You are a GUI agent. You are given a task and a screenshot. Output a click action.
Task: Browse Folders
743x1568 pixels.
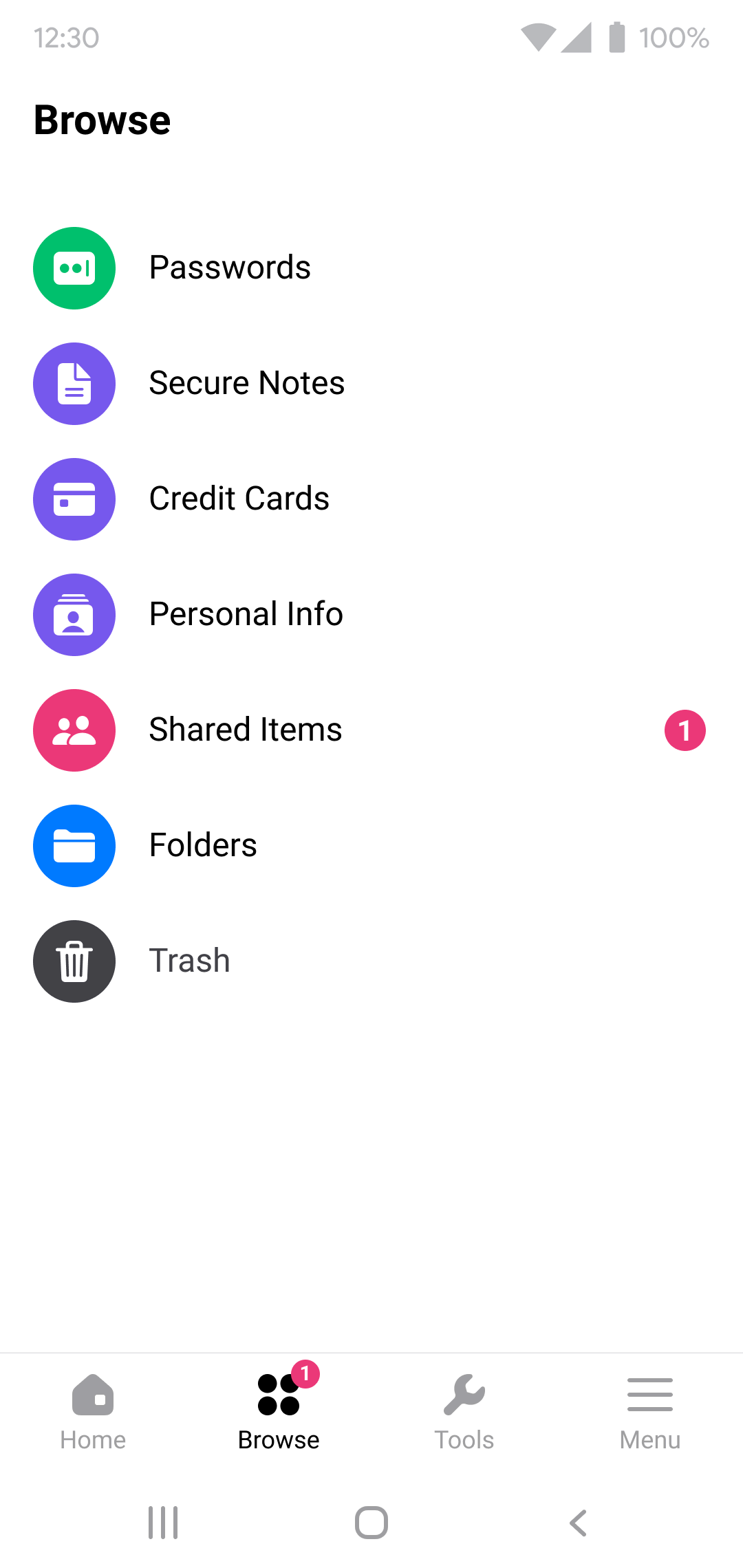pos(371,846)
